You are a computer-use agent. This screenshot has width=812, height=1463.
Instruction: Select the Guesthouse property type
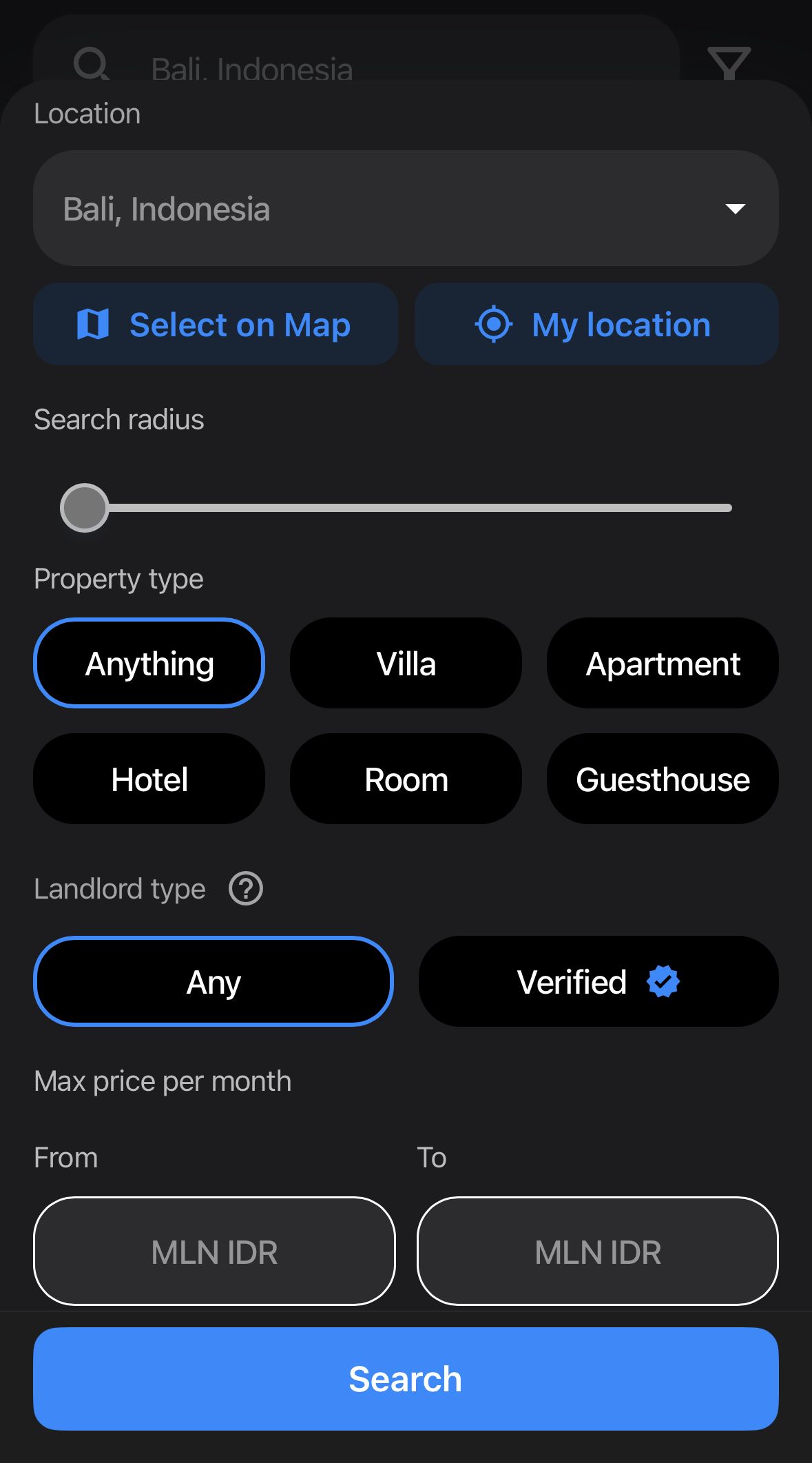coord(662,779)
